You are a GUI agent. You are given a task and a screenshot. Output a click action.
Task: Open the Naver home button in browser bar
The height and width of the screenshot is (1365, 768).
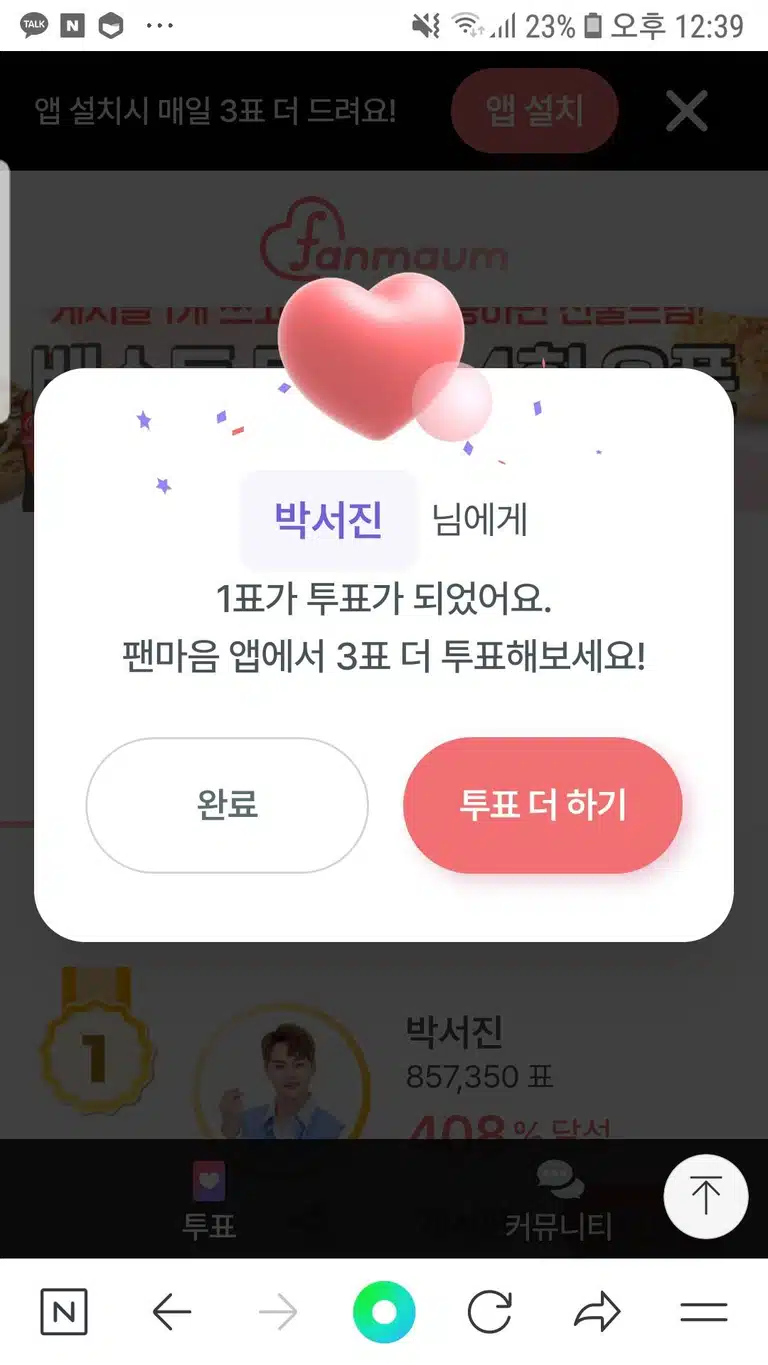(x=64, y=1312)
